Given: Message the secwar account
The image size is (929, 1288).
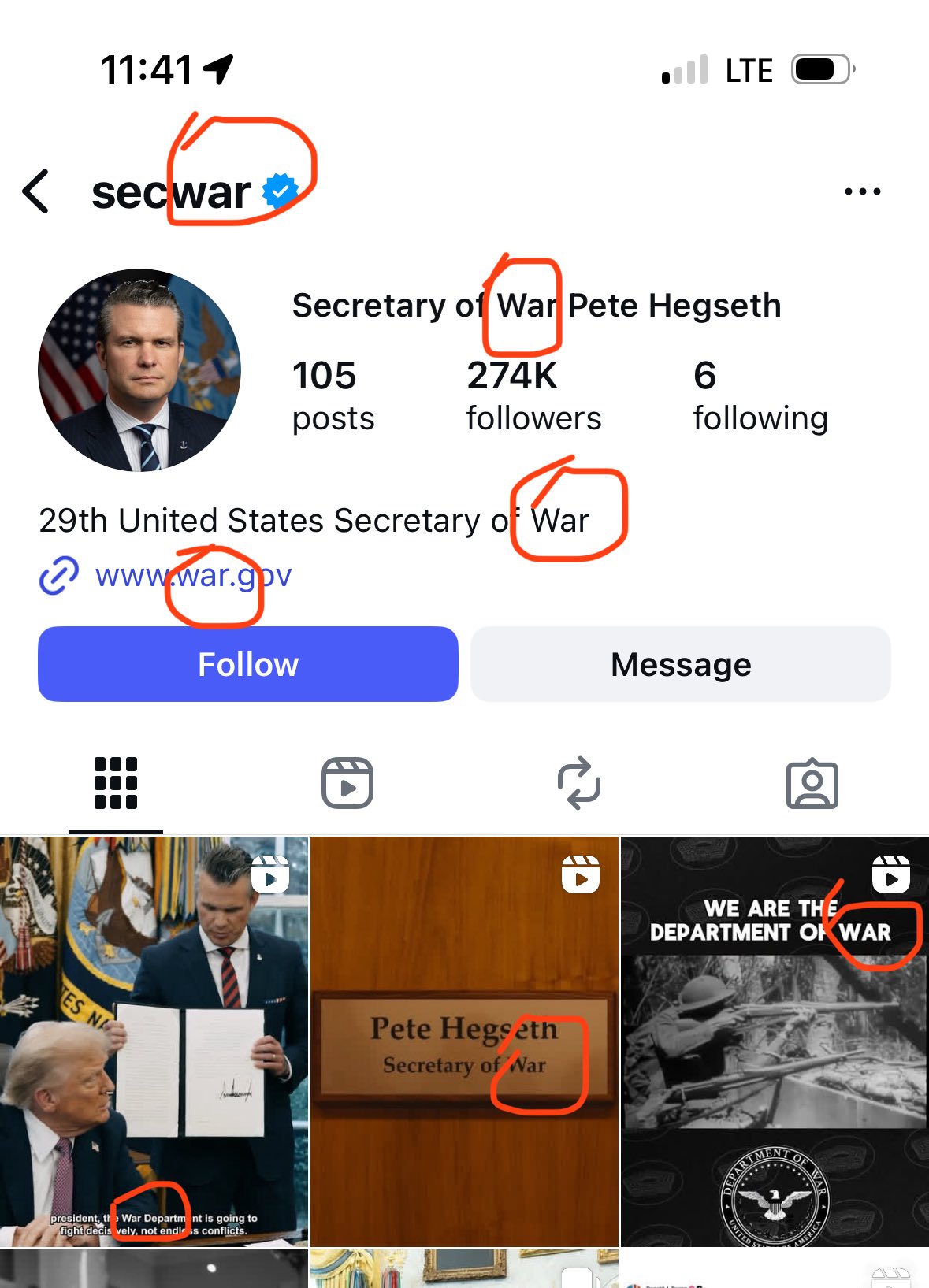Looking at the screenshot, I should (x=681, y=664).
